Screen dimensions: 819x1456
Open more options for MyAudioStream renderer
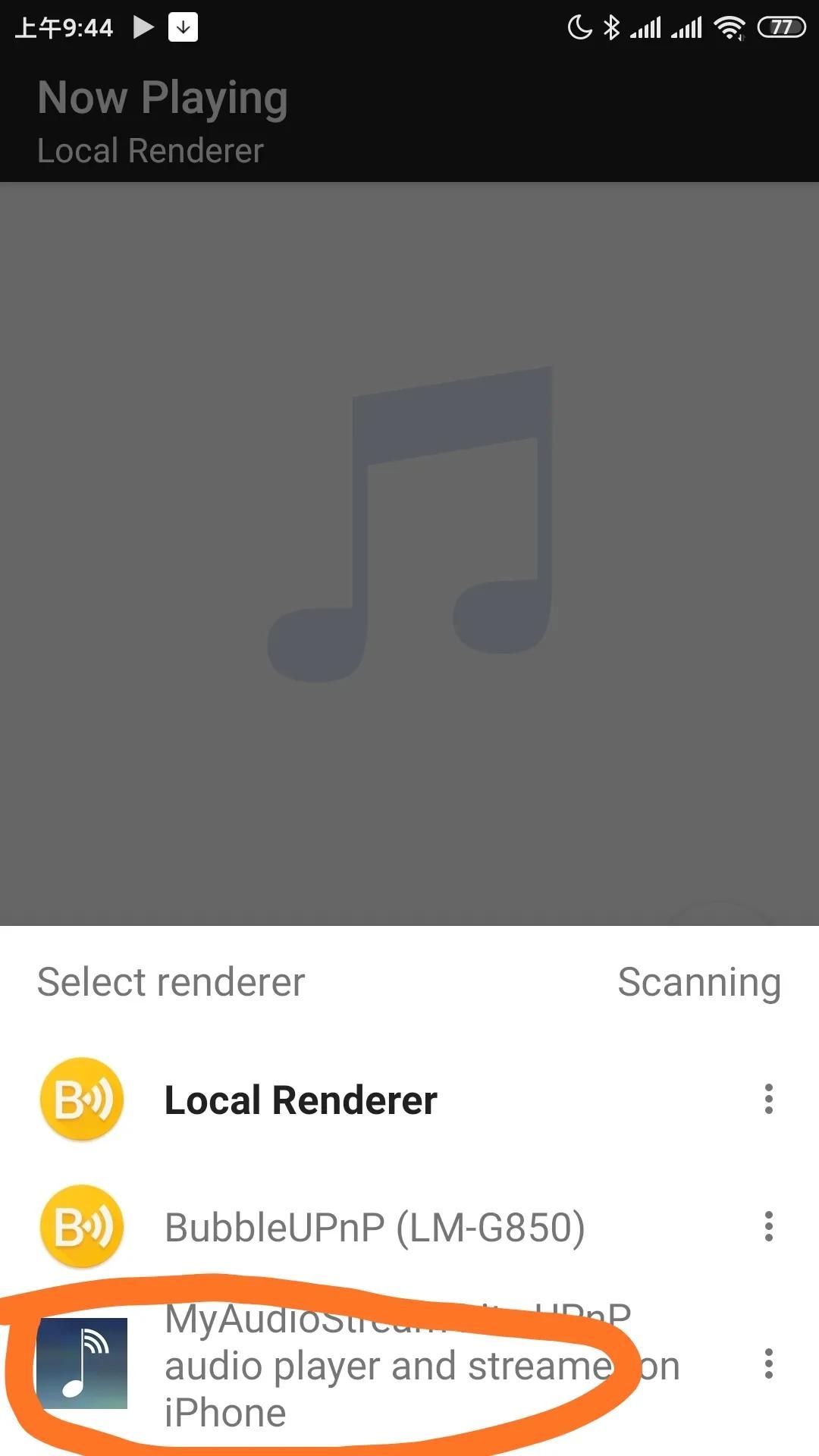tap(768, 1363)
